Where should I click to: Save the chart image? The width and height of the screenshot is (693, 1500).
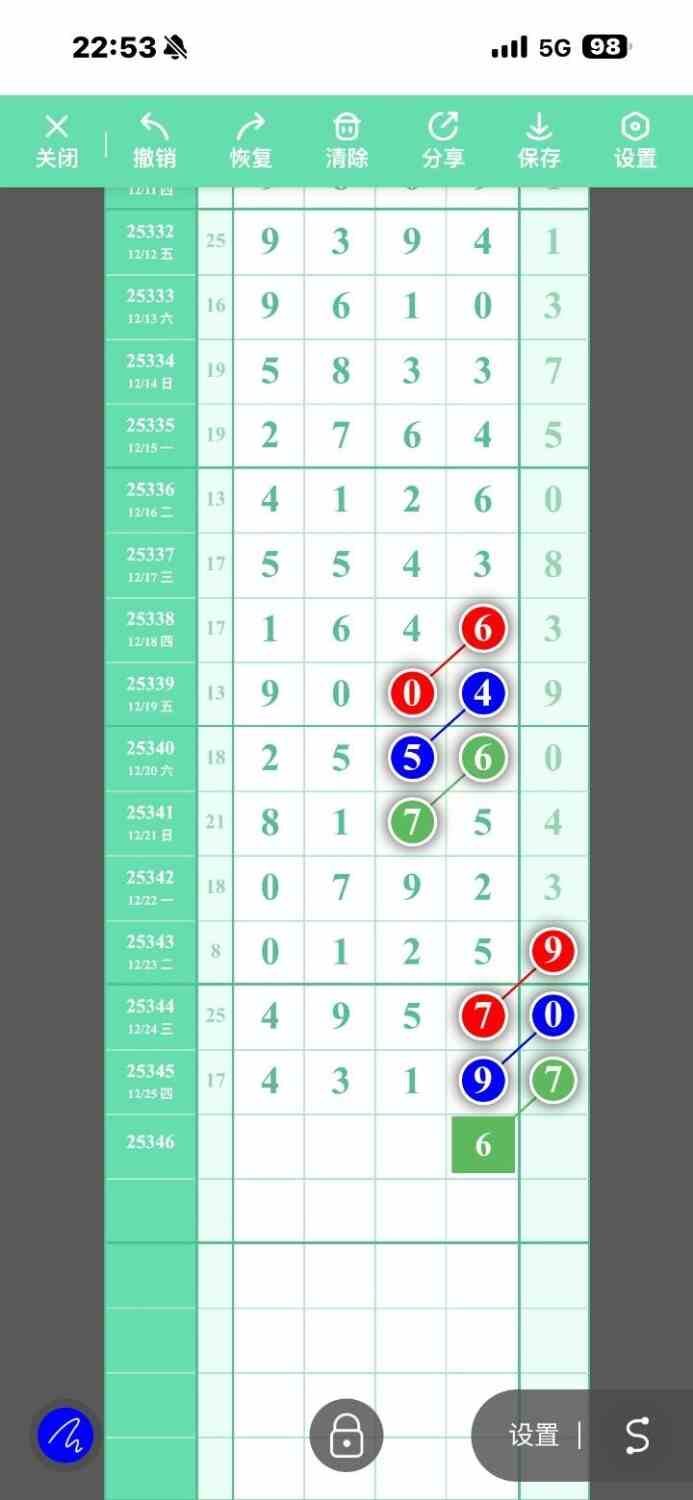pyautogui.click(x=539, y=141)
